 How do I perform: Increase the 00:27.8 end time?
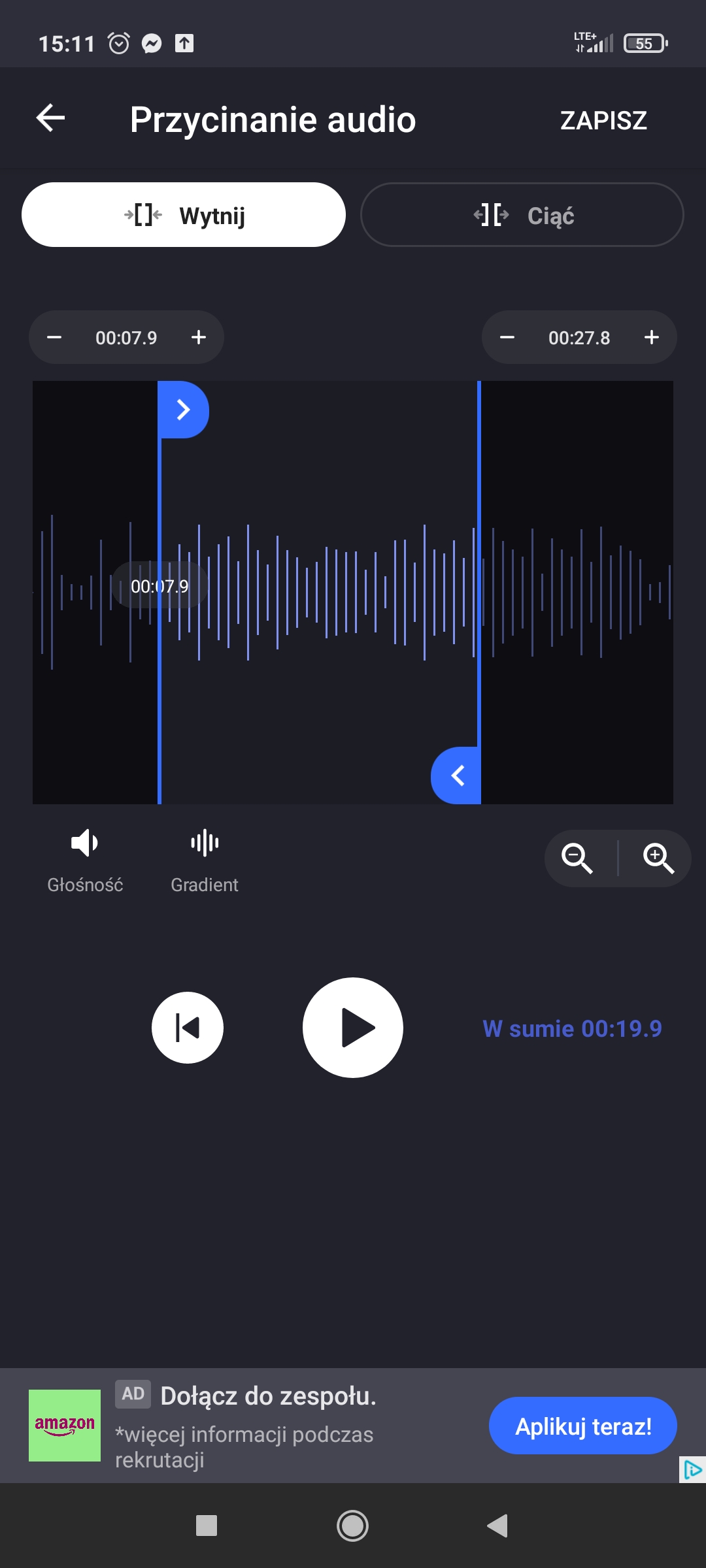[x=652, y=337]
